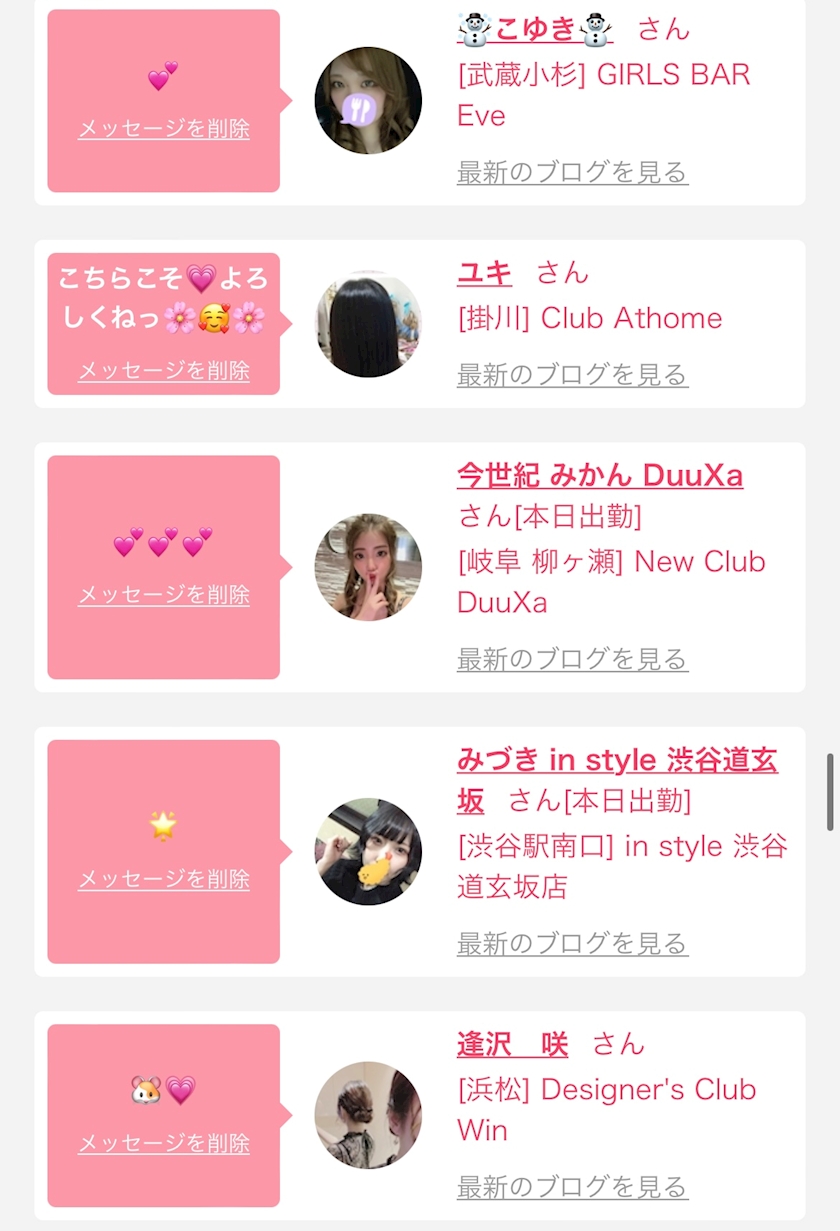View latest blog of みづき
The image size is (840, 1231).
(572, 943)
